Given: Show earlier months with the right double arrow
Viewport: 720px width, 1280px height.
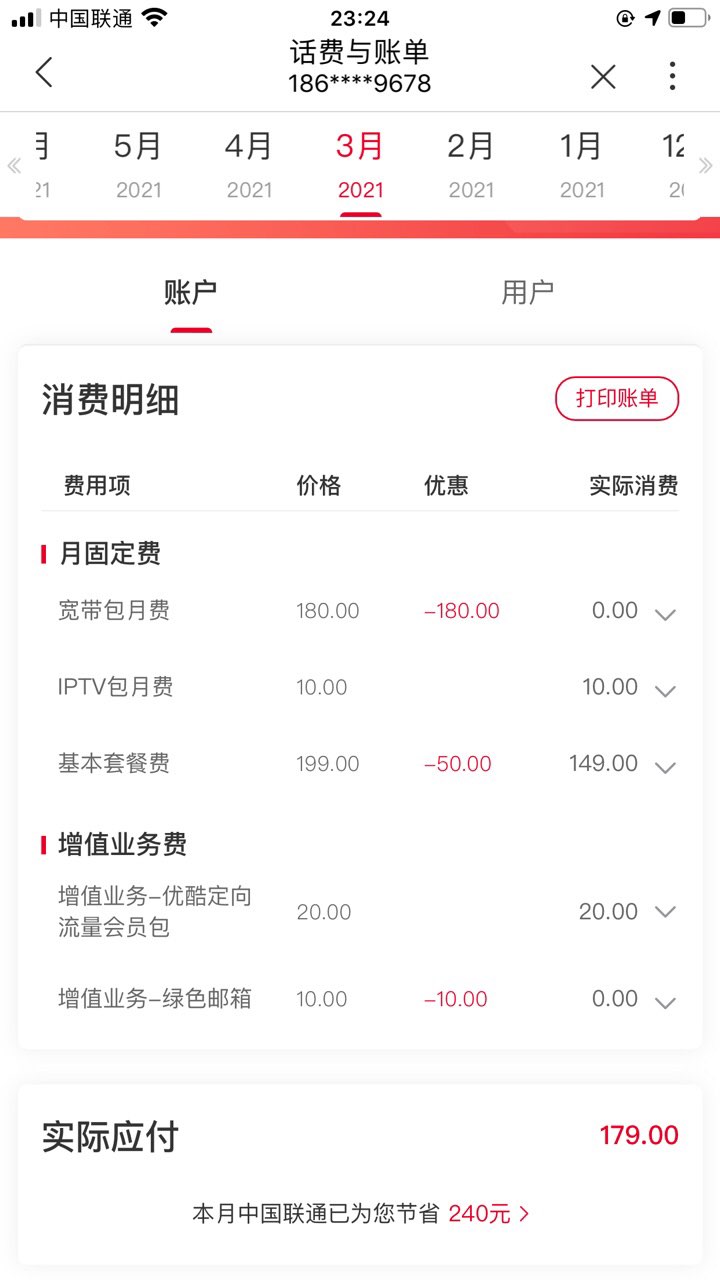Looking at the screenshot, I should tap(705, 166).
